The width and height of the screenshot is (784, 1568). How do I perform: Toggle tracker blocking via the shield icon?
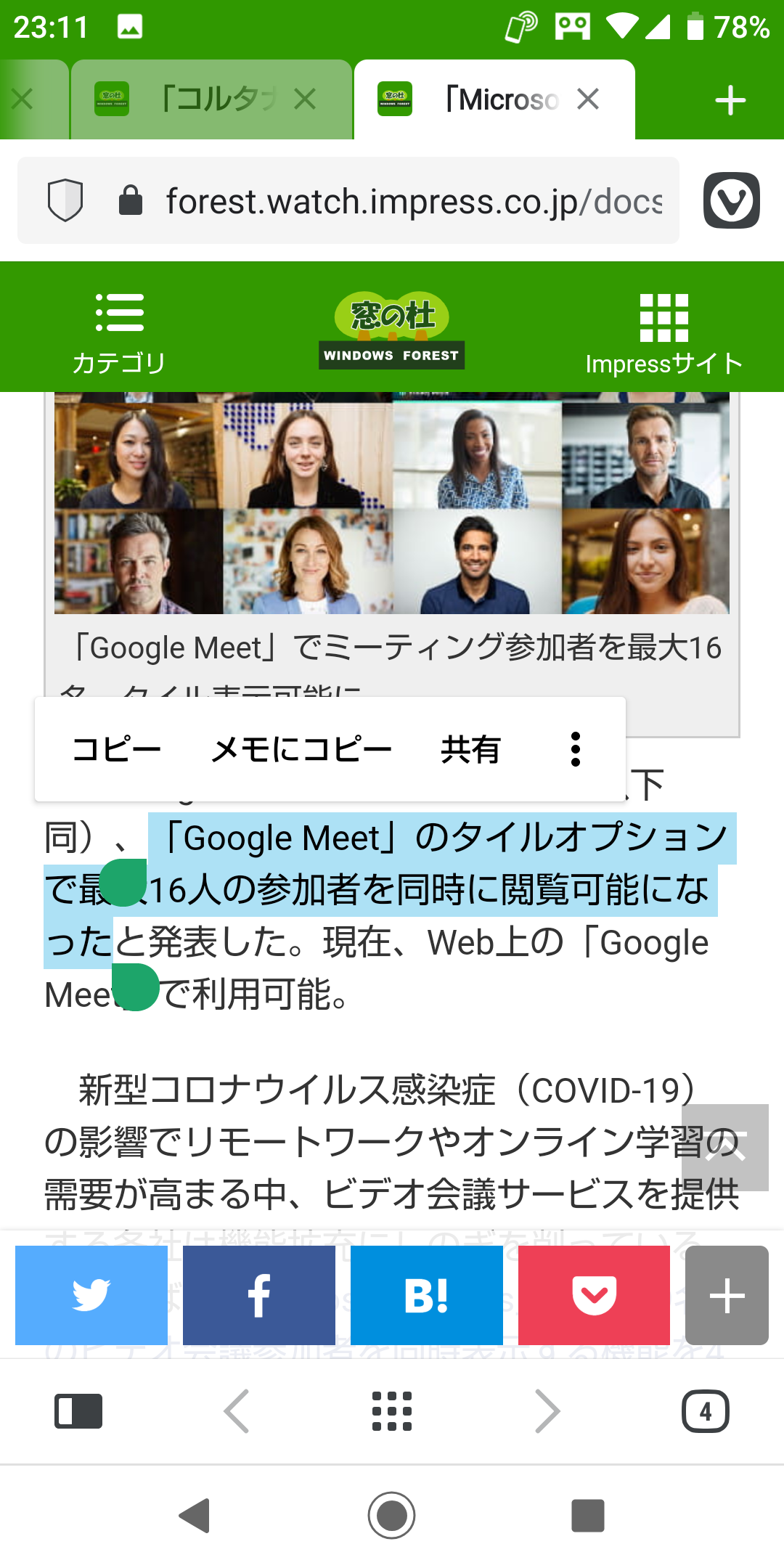[65, 201]
